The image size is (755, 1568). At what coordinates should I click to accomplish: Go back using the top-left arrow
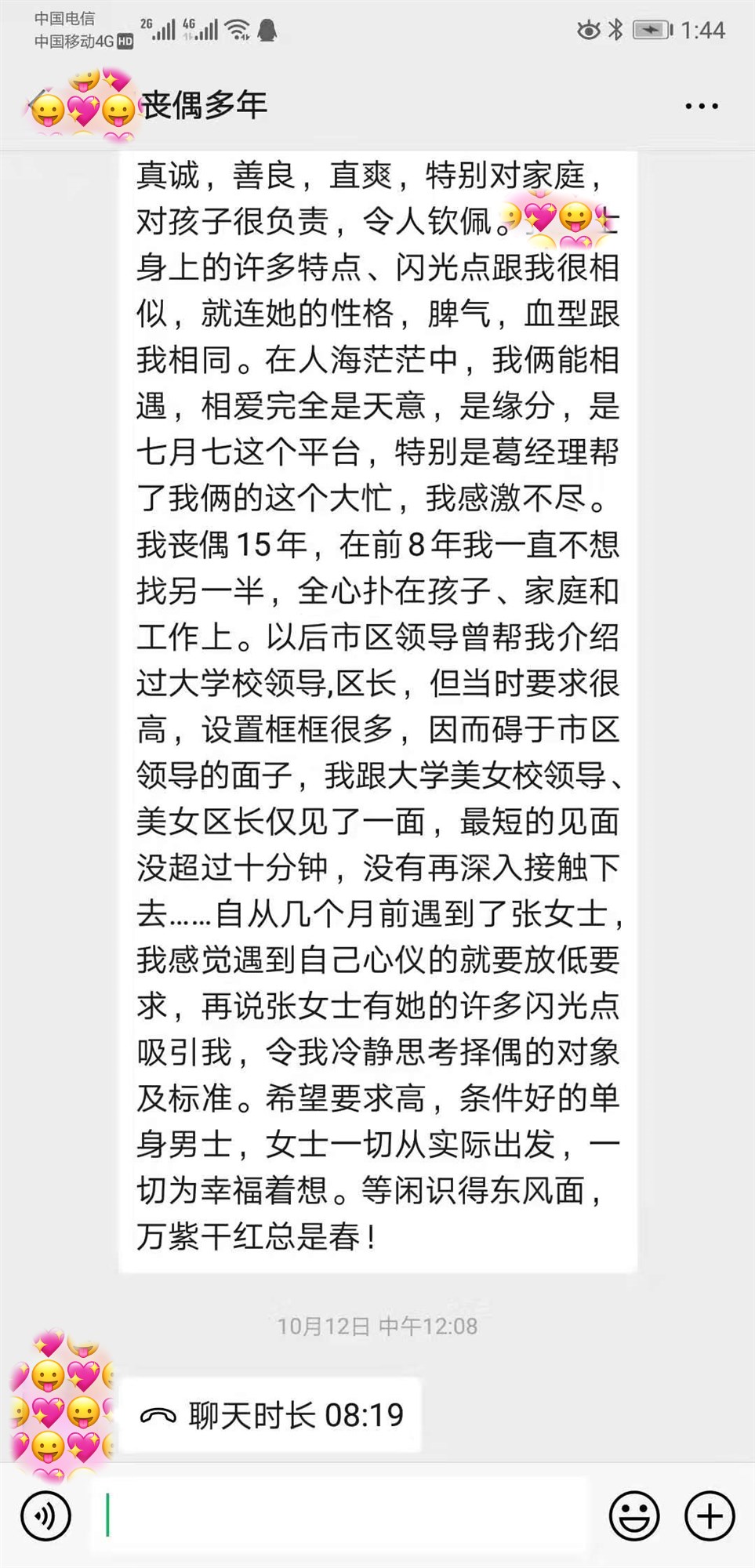pyautogui.click(x=33, y=103)
